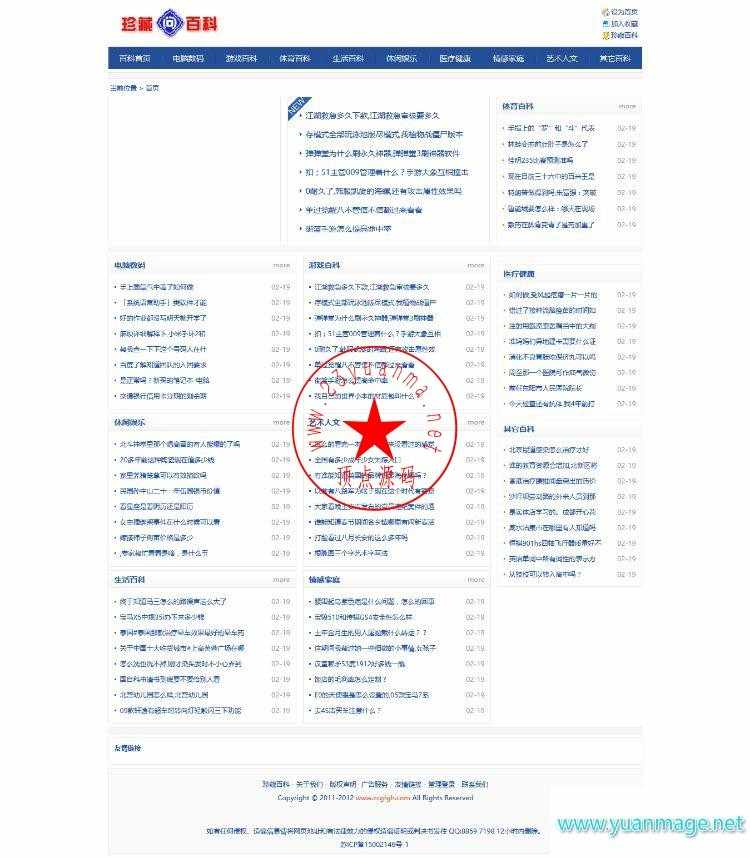Screen dimensions: 750x858
Task: Open the more link in the 休闲娱乐 section
Action: pos(281,422)
